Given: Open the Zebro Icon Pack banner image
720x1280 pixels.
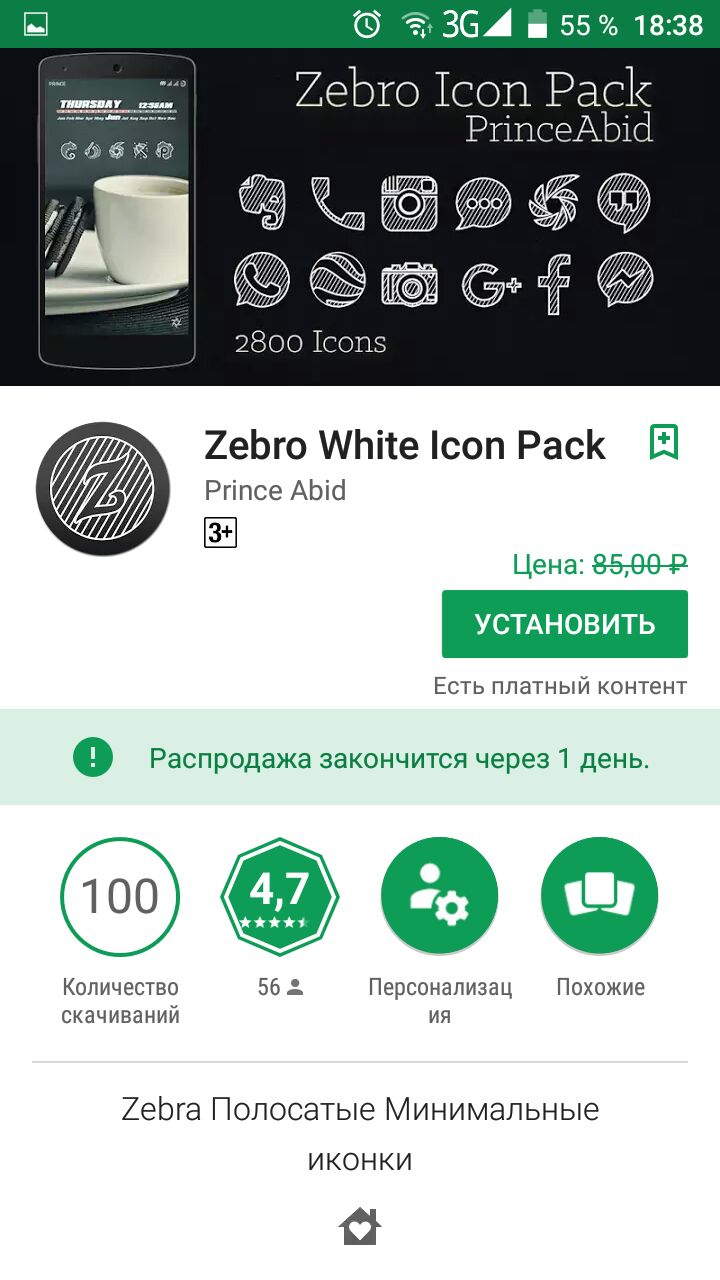Looking at the screenshot, I should 360,217.
